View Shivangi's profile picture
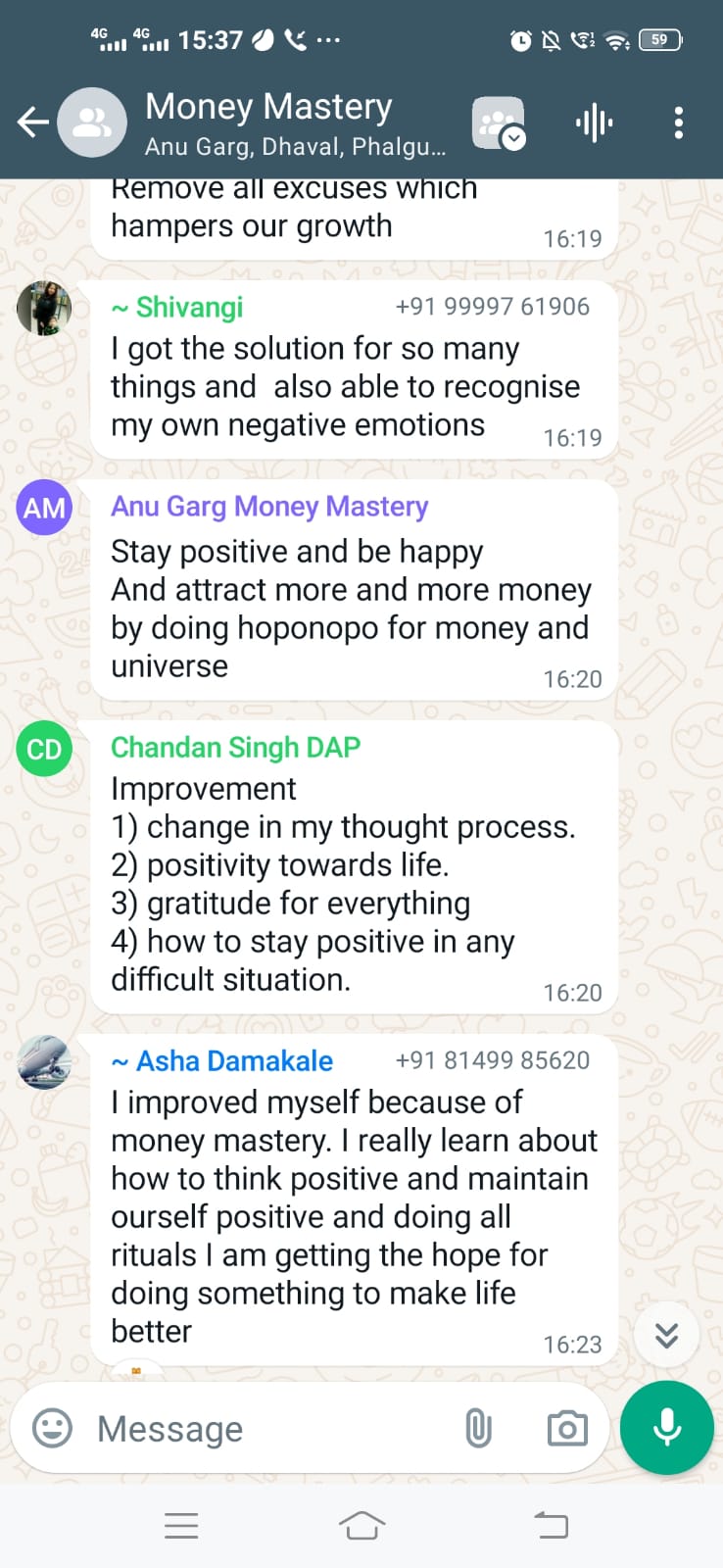 coord(44,309)
